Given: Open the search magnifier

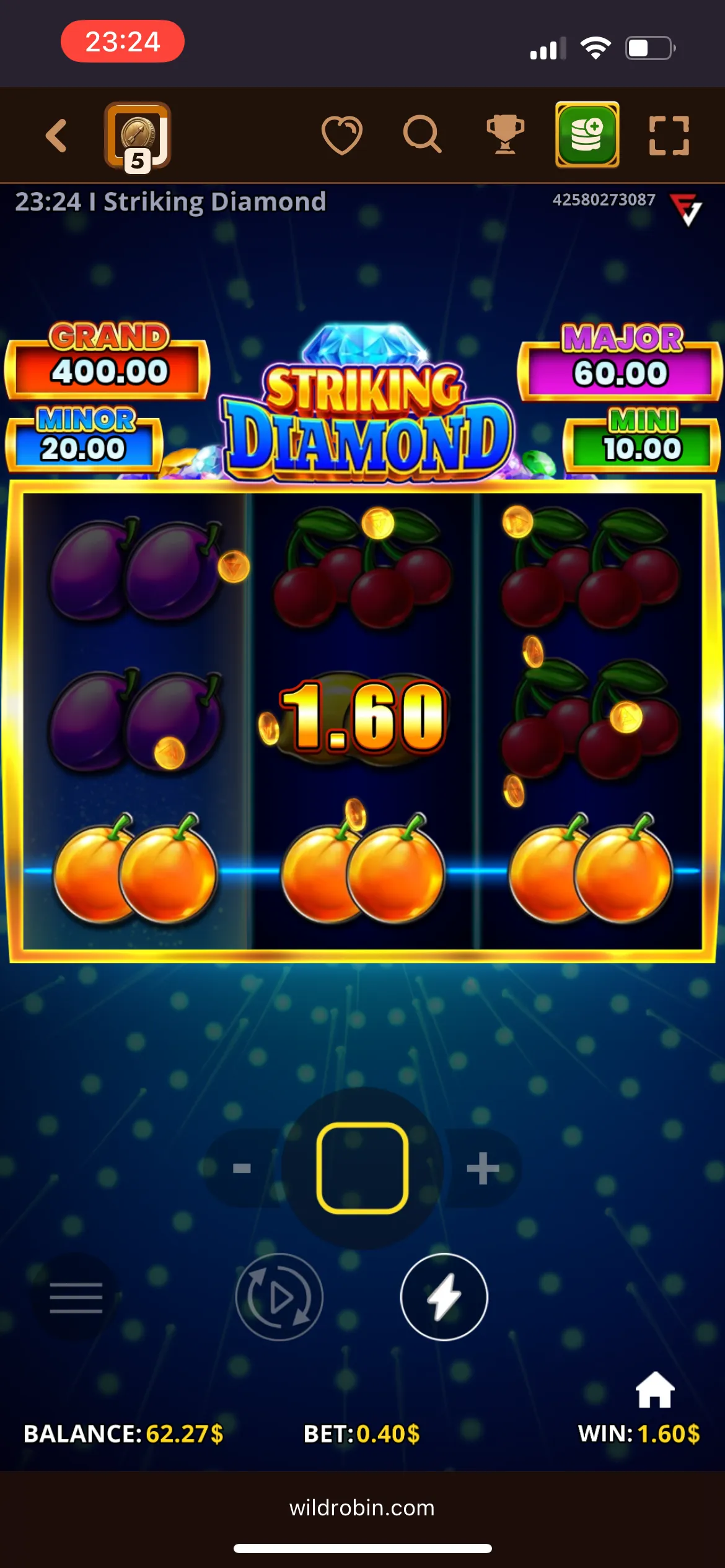Looking at the screenshot, I should (x=422, y=134).
